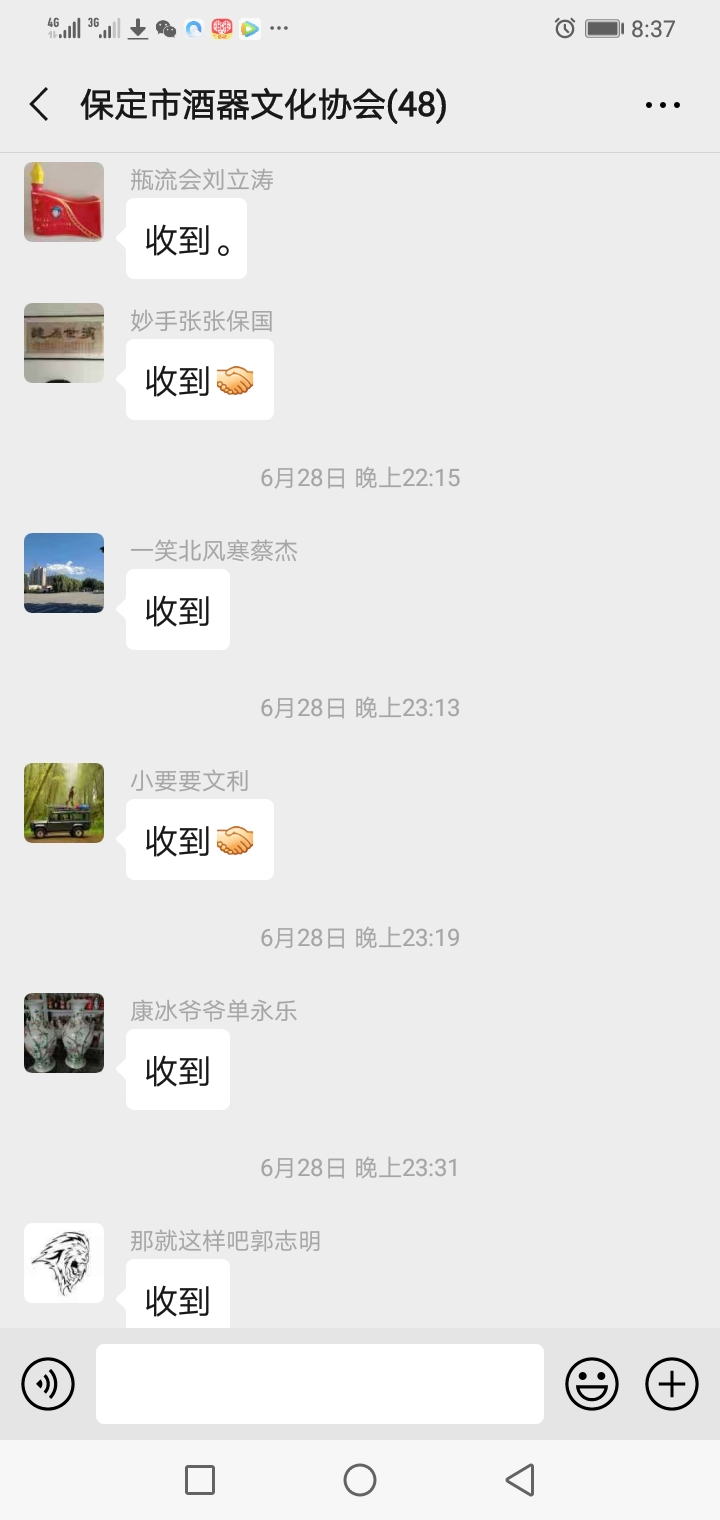Open 一笑北风寒蔡杰's profile picture
The image size is (720, 1520).
pos(64,573)
